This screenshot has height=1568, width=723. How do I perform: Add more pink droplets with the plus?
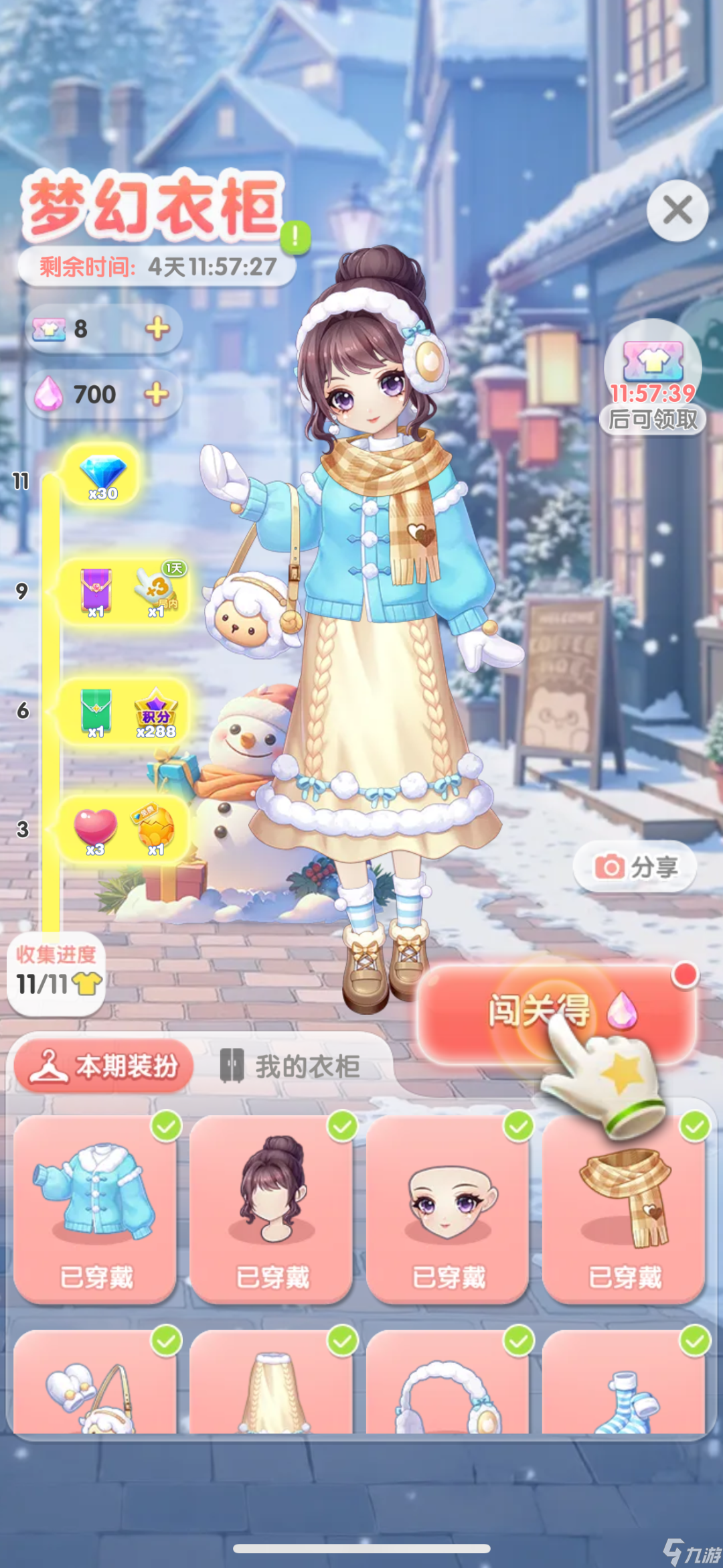(157, 394)
